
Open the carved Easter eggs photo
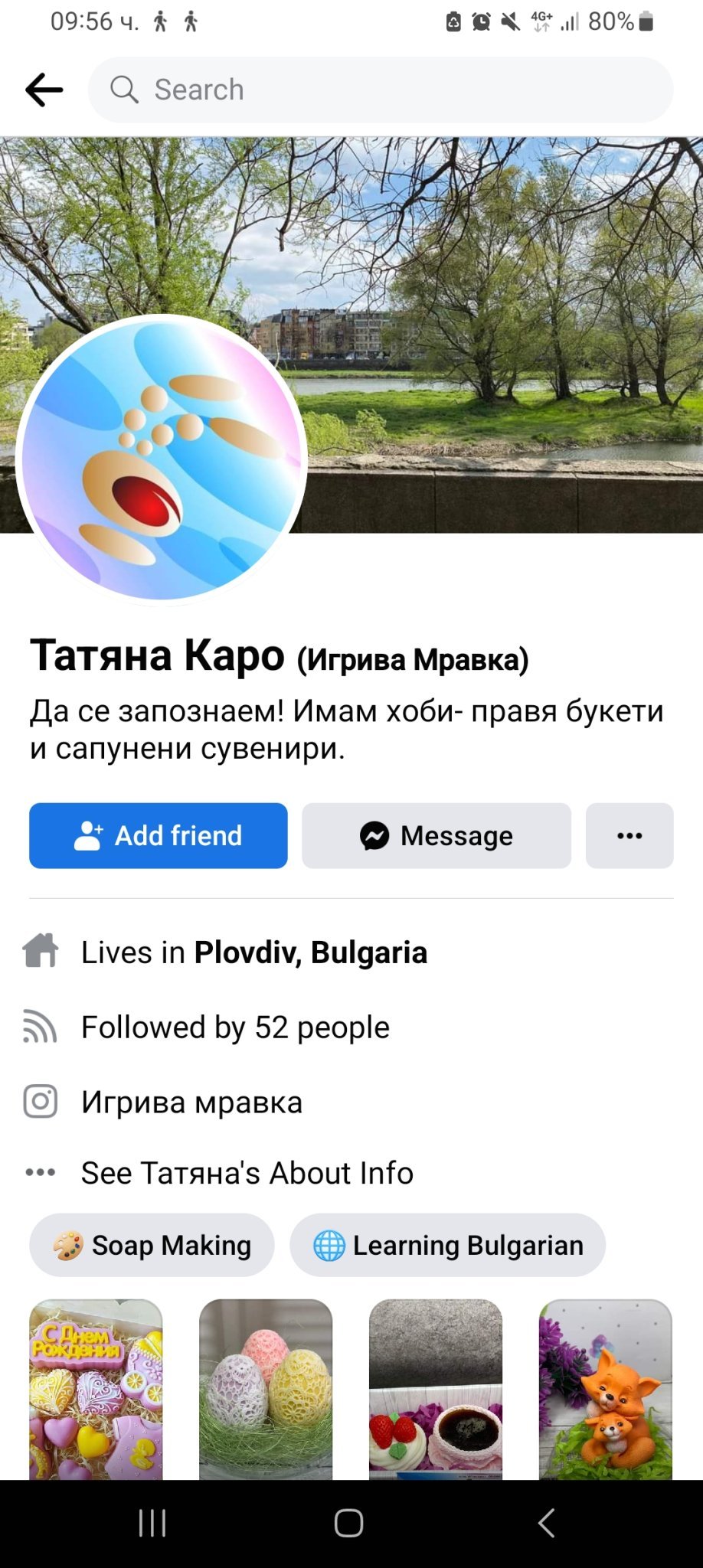[x=266, y=1389]
